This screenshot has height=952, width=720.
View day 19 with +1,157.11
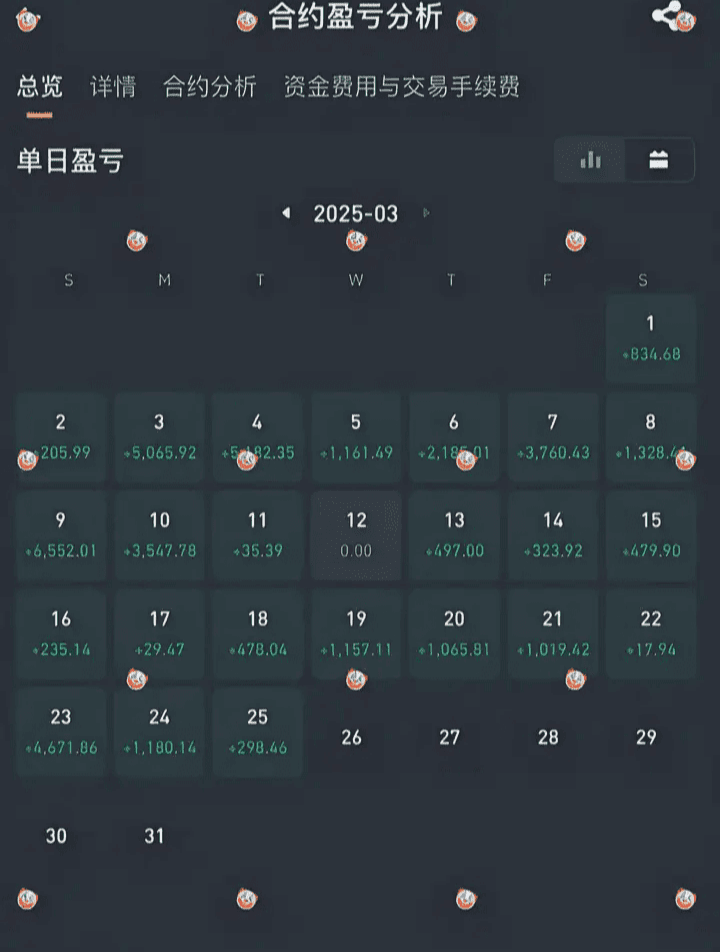point(356,634)
